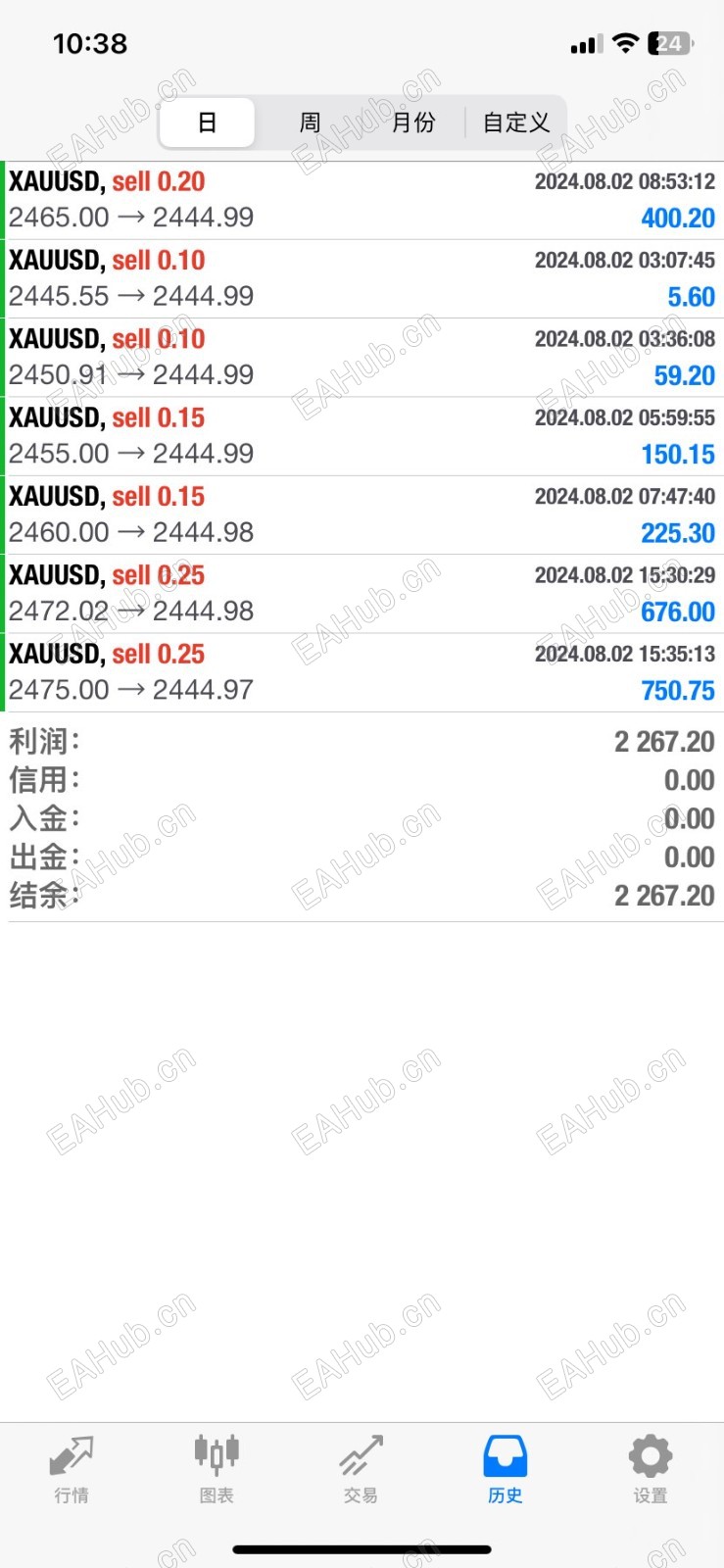Screen dimensions: 724x1568
Task: Select the 日 (day) period segment
Action: pyautogui.click(x=207, y=122)
